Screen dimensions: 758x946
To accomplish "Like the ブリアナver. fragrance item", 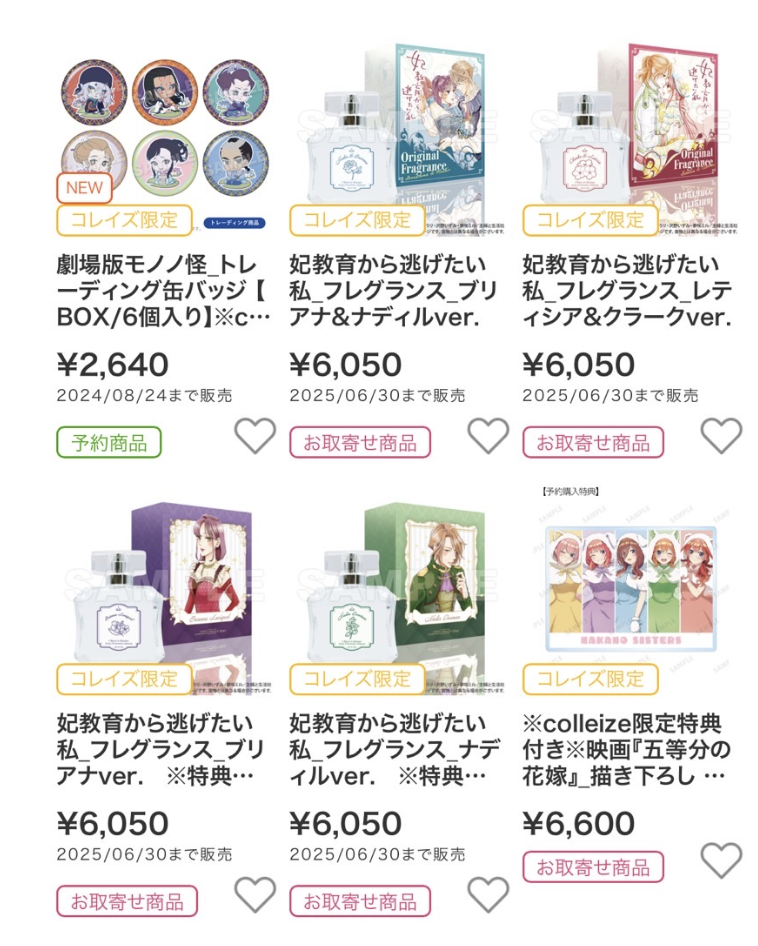I will (255, 894).
